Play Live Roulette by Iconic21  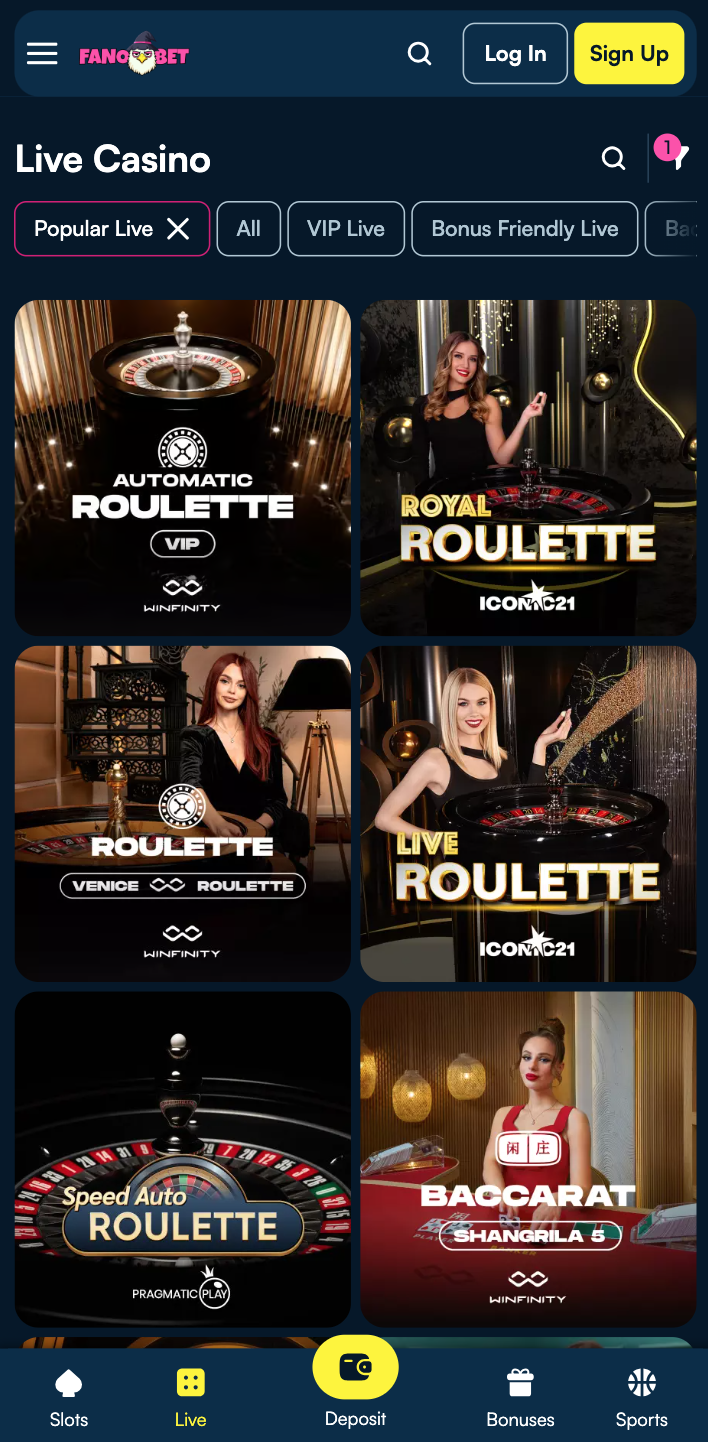[528, 813]
